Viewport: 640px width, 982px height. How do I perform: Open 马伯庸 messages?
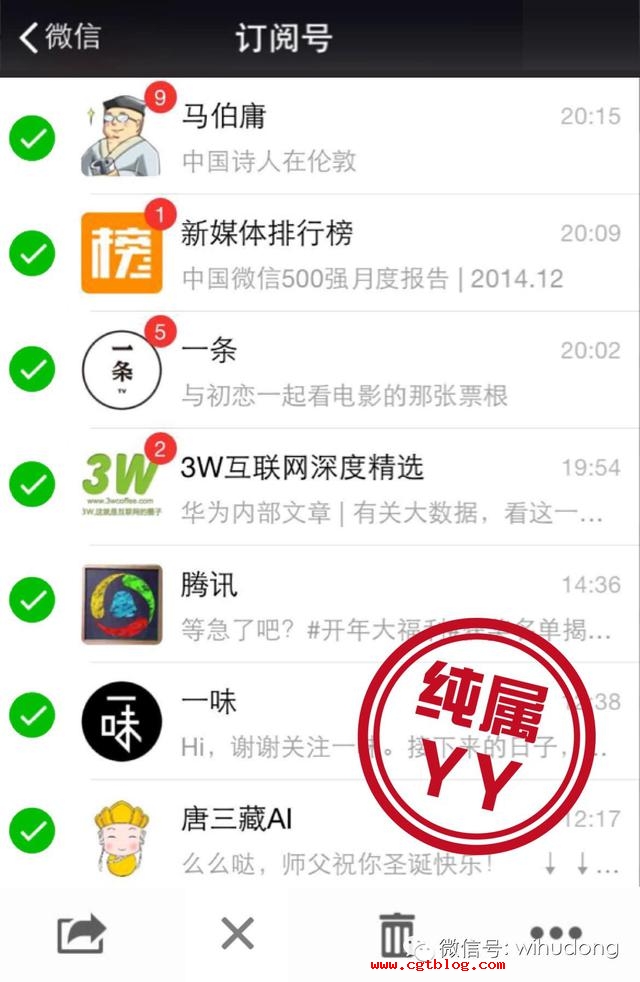[x=360, y=136]
